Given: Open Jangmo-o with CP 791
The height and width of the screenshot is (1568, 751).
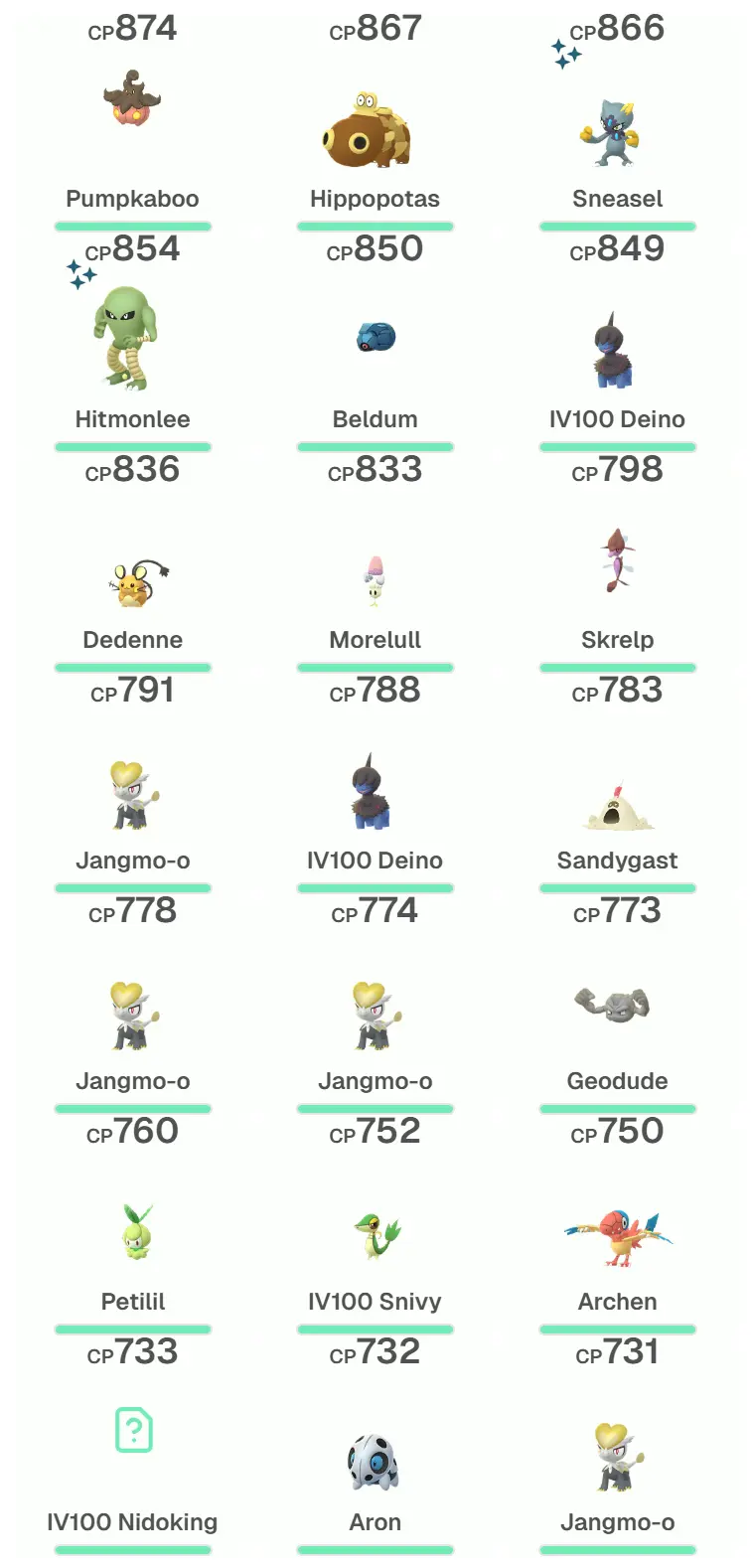Looking at the screenshot, I should pos(132,796).
